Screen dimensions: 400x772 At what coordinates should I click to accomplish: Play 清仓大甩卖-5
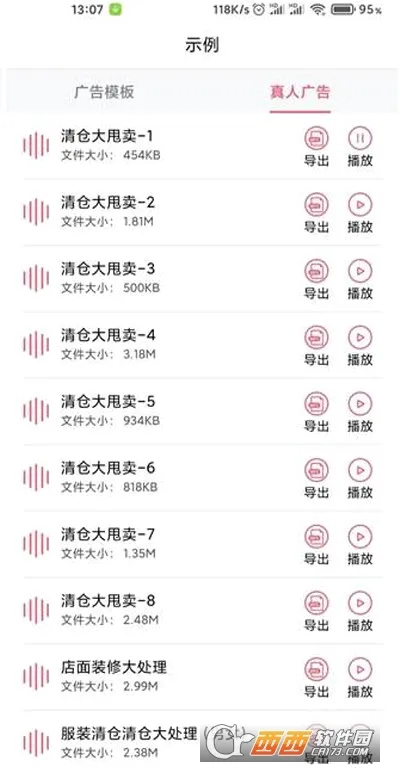[360, 413]
